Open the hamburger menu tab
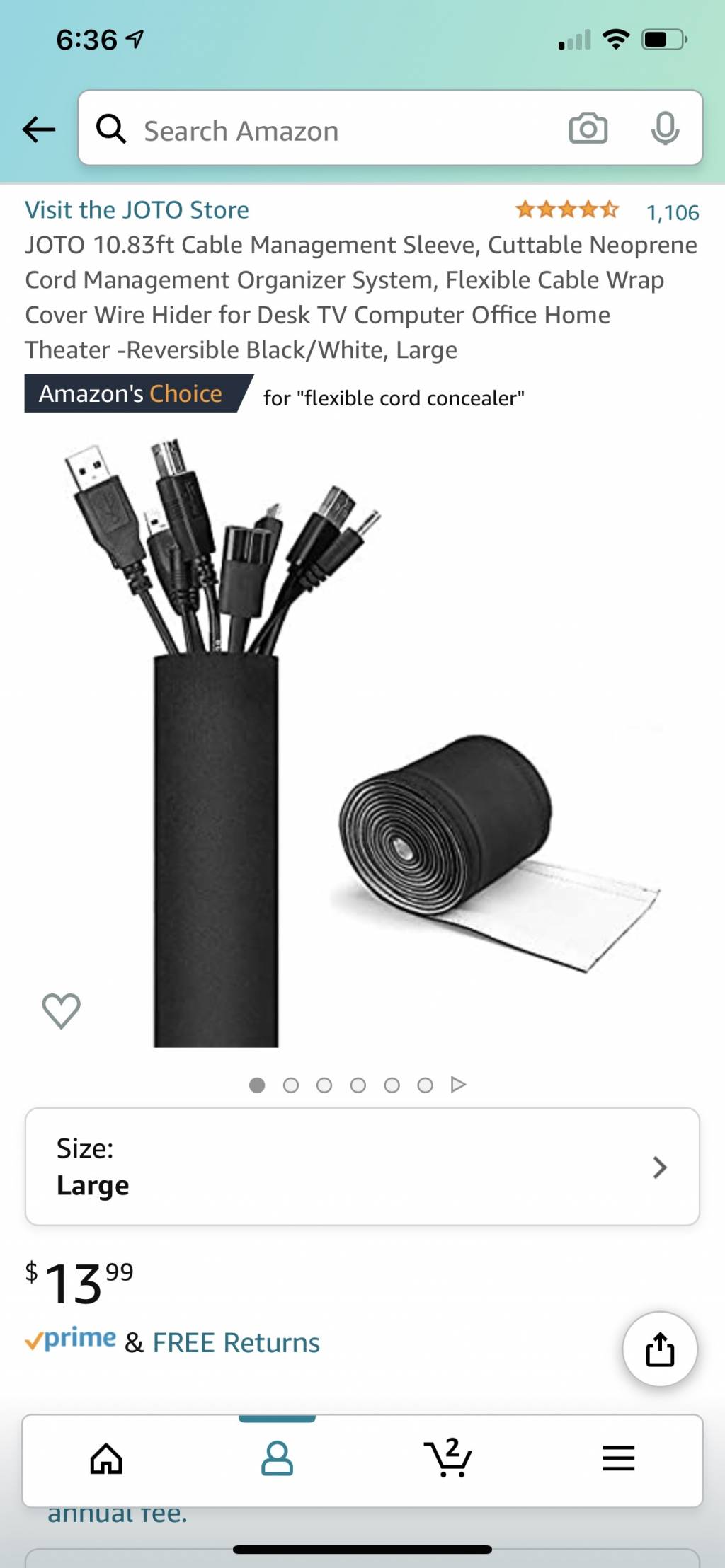The image size is (725, 1568). click(618, 1459)
